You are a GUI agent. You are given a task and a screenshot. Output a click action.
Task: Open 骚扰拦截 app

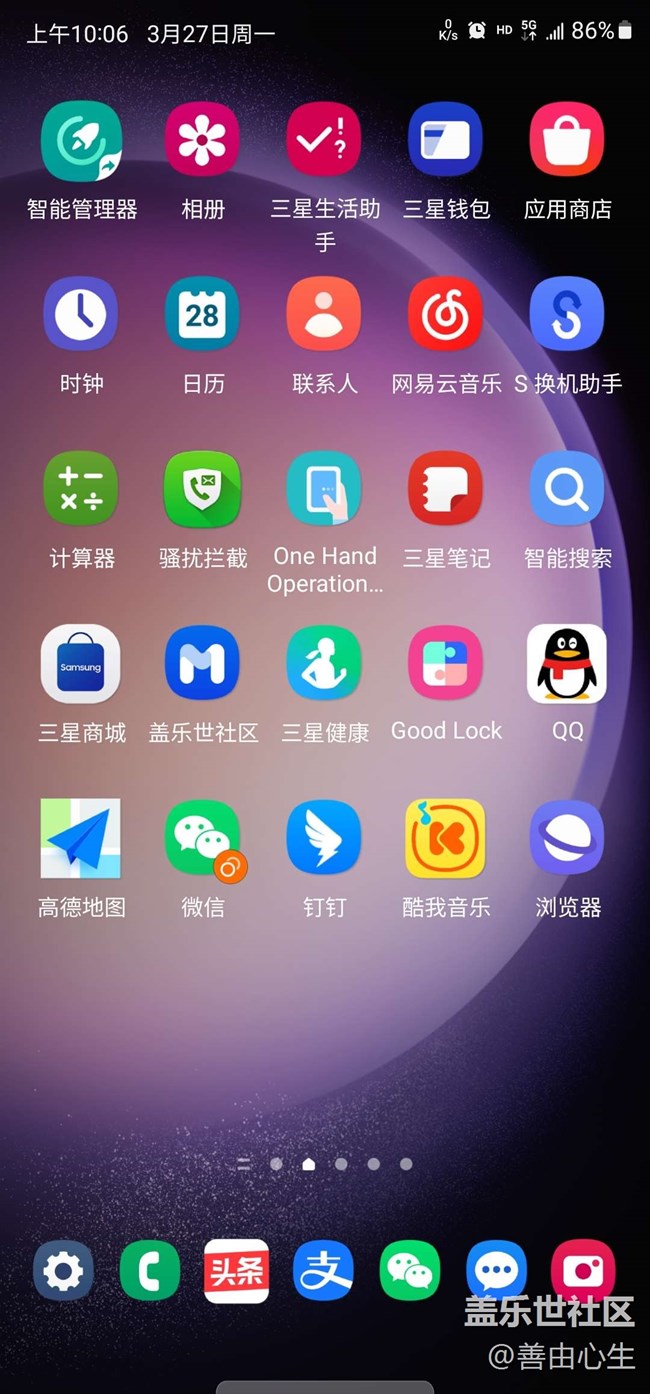(x=203, y=489)
